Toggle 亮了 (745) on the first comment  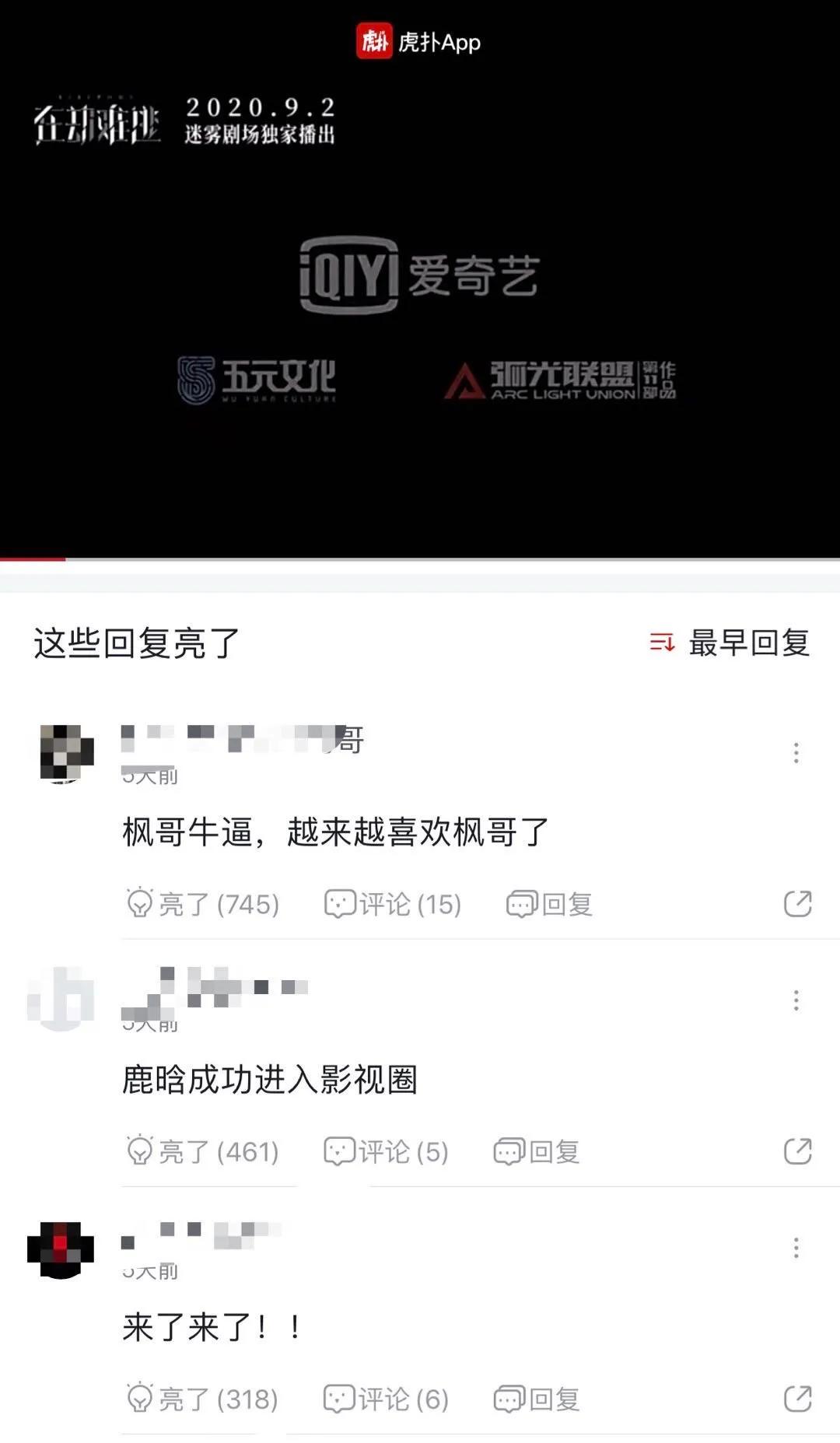[x=204, y=902]
